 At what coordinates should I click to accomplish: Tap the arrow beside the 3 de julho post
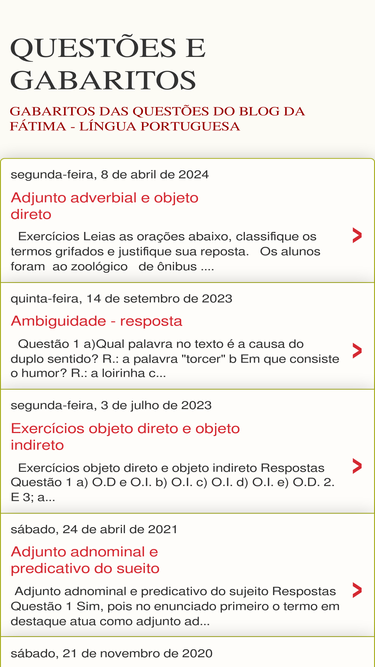pos(358,466)
